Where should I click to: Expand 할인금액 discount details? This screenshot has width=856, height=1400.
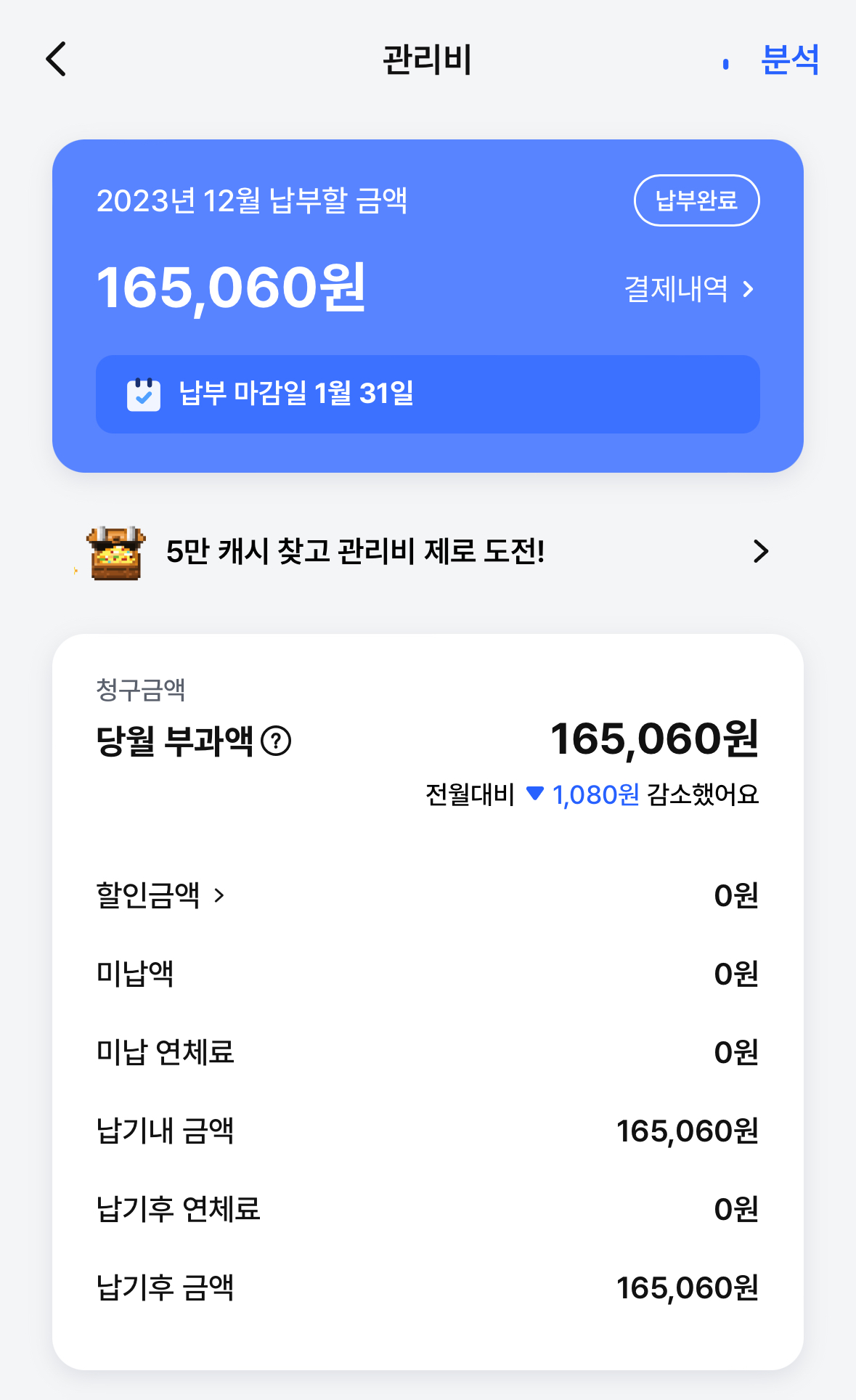pos(161,895)
